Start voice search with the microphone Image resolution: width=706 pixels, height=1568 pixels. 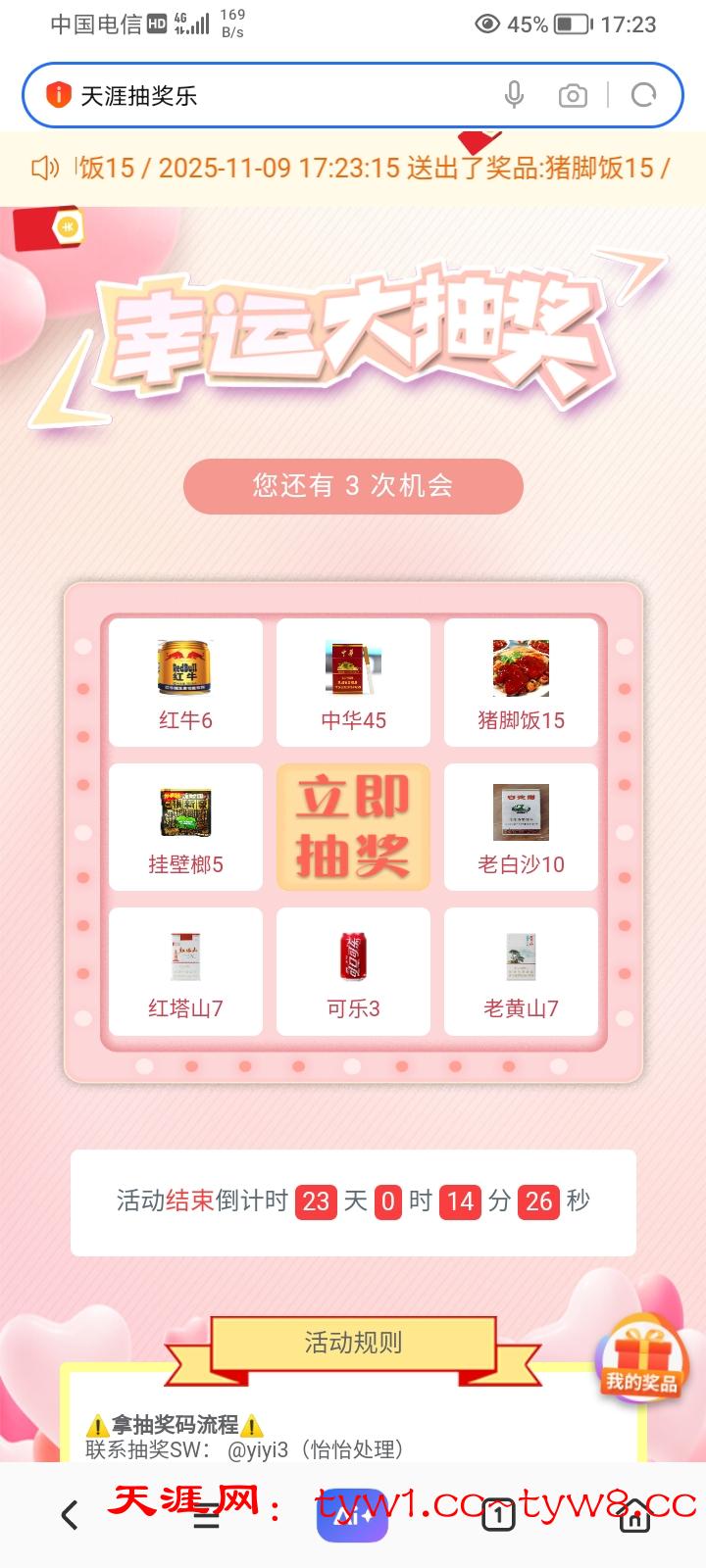[x=514, y=95]
